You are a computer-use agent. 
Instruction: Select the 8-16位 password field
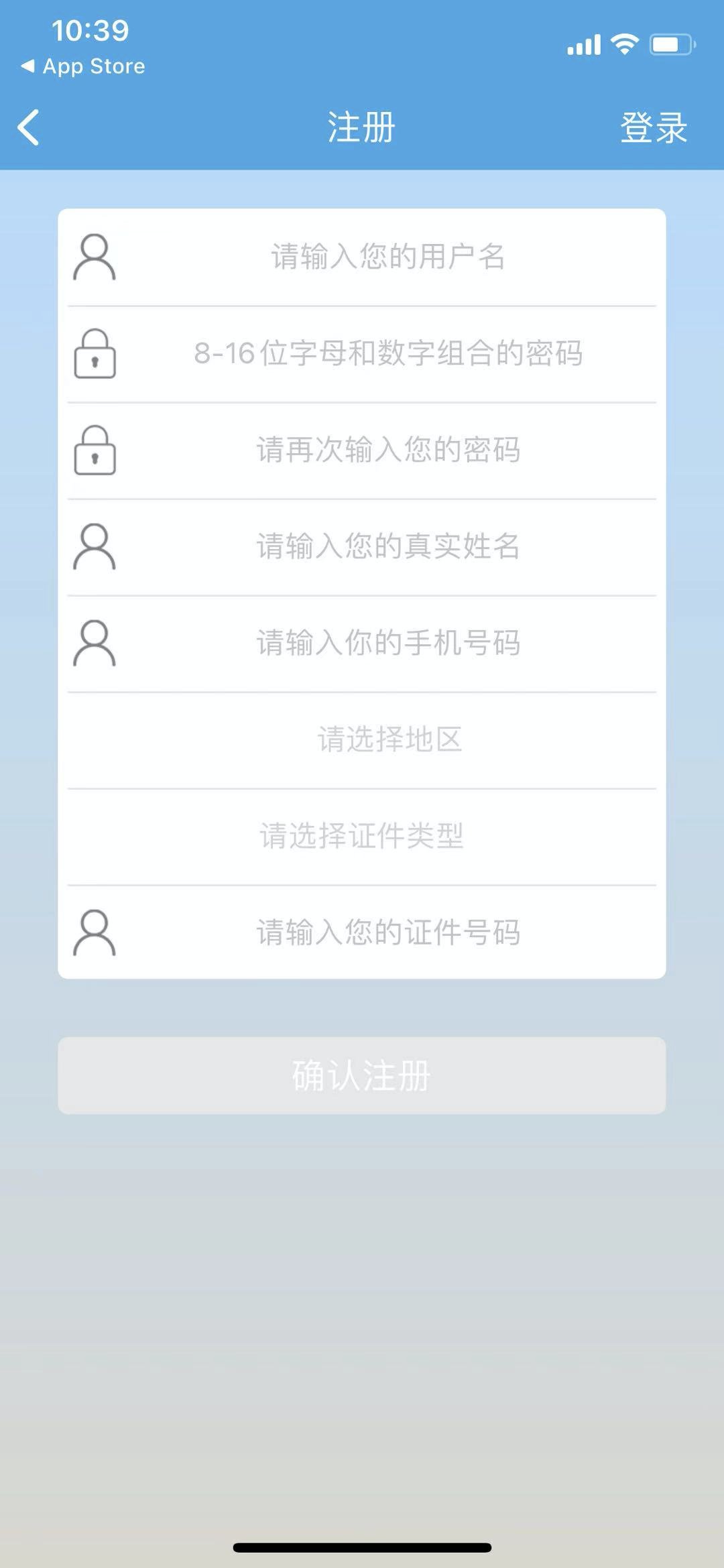pos(387,353)
